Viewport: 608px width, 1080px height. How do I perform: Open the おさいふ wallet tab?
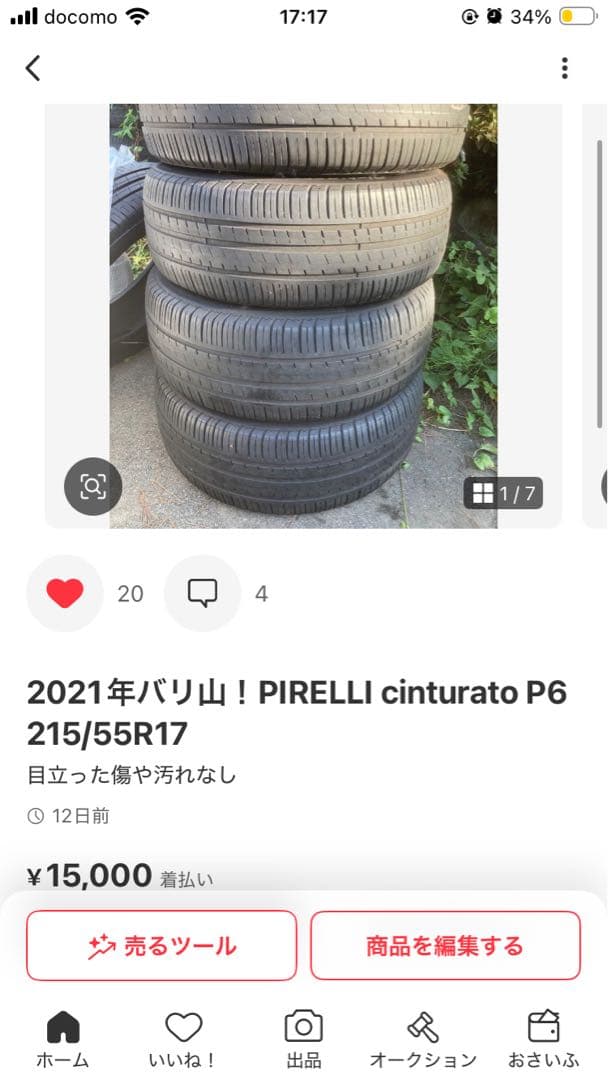pos(543,1038)
